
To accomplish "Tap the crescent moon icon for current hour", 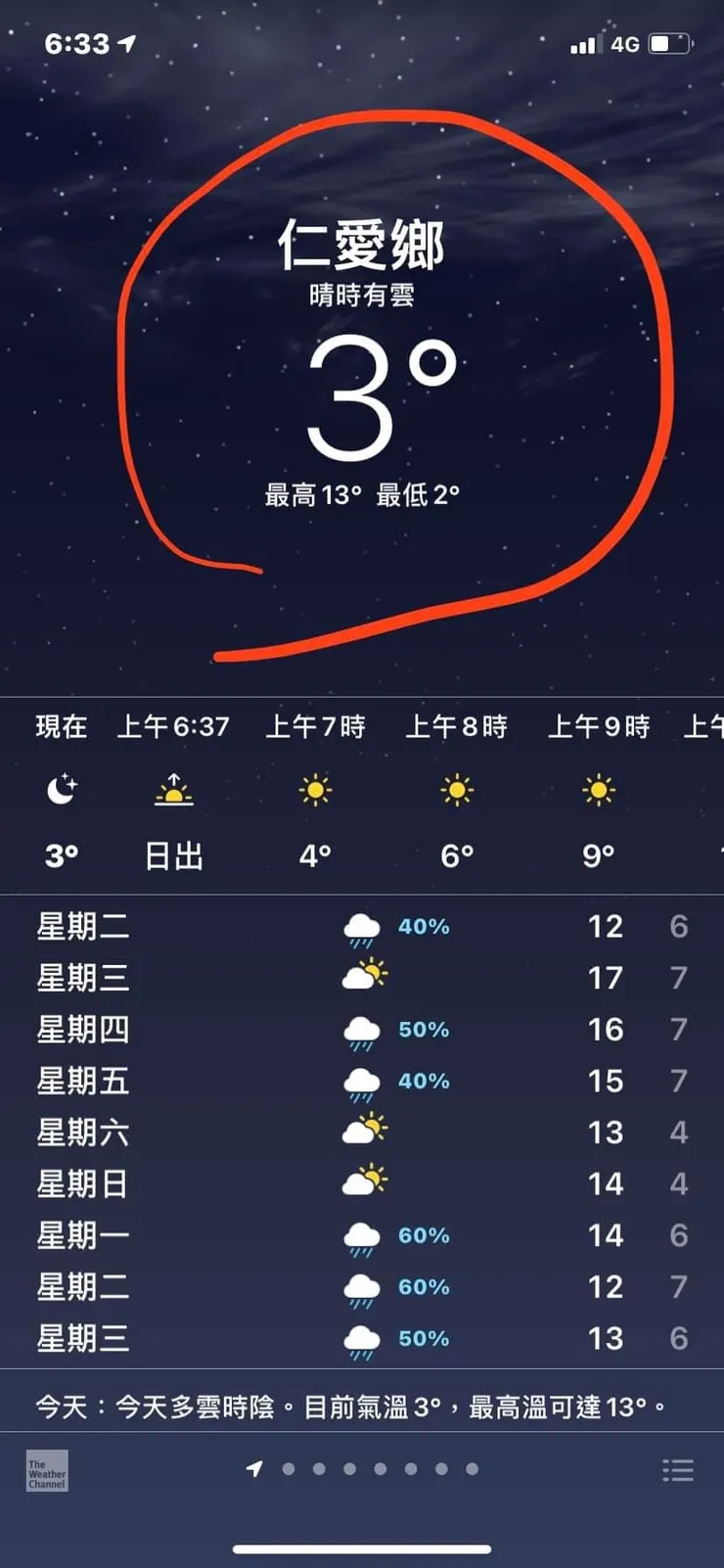I will [62, 790].
